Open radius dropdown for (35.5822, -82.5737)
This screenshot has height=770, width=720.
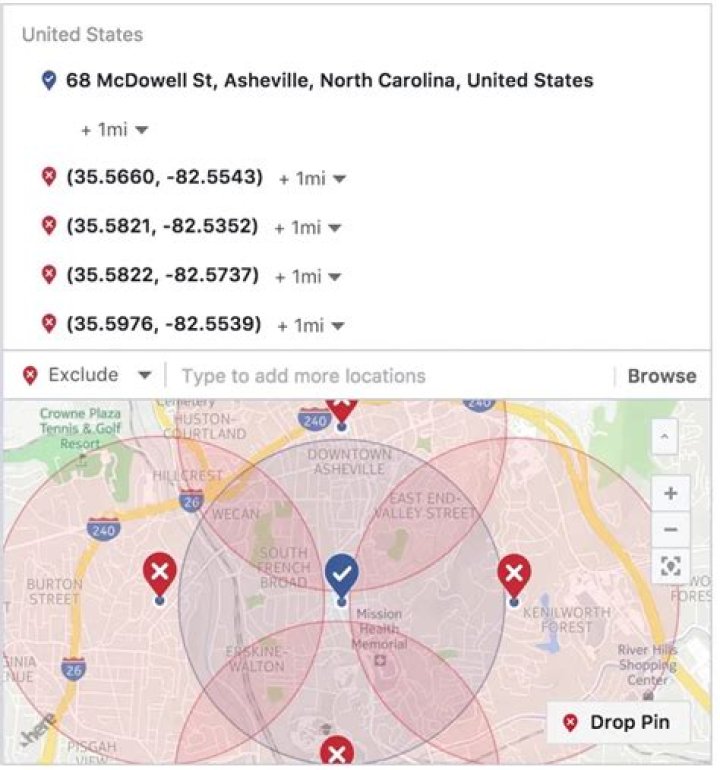click(x=308, y=276)
